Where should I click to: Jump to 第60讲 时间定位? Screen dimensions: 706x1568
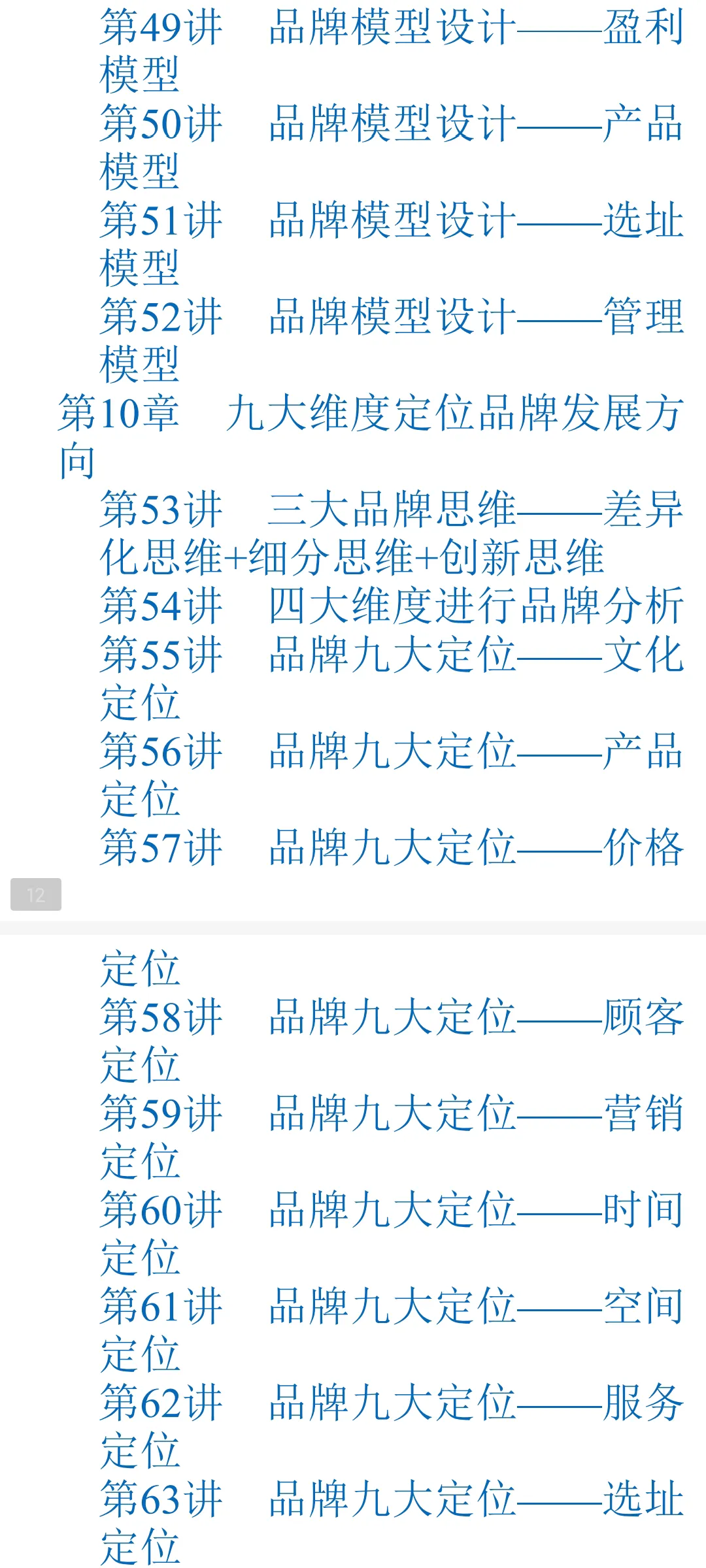[391, 1211]
